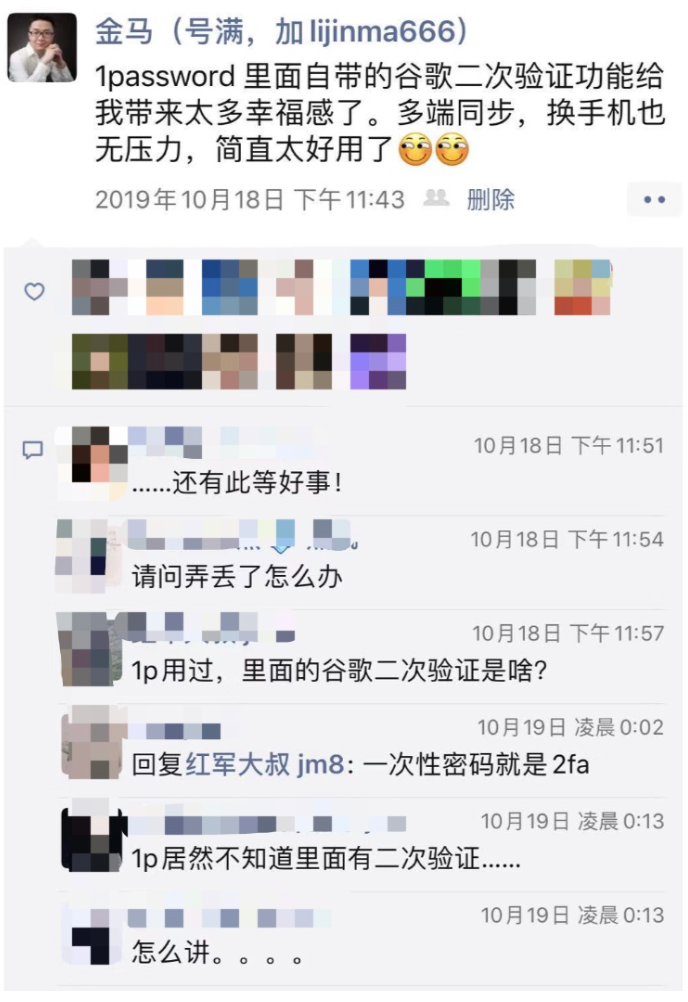The height and width of the screenshot is (1002, 688).
Task: Open 金马's profile picture
Action: pos(42,47)
